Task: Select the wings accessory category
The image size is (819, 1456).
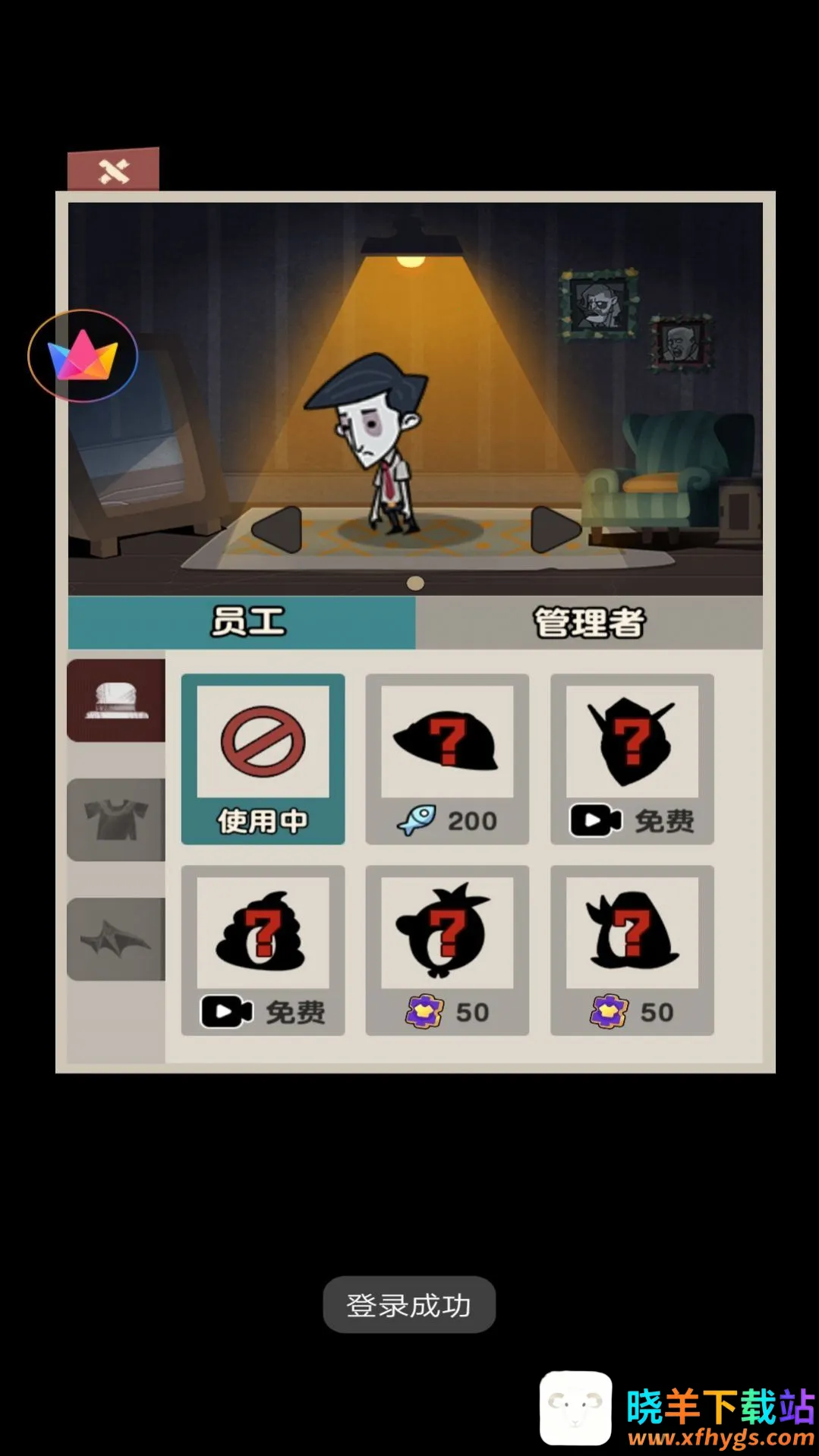Action: (117, 939)
